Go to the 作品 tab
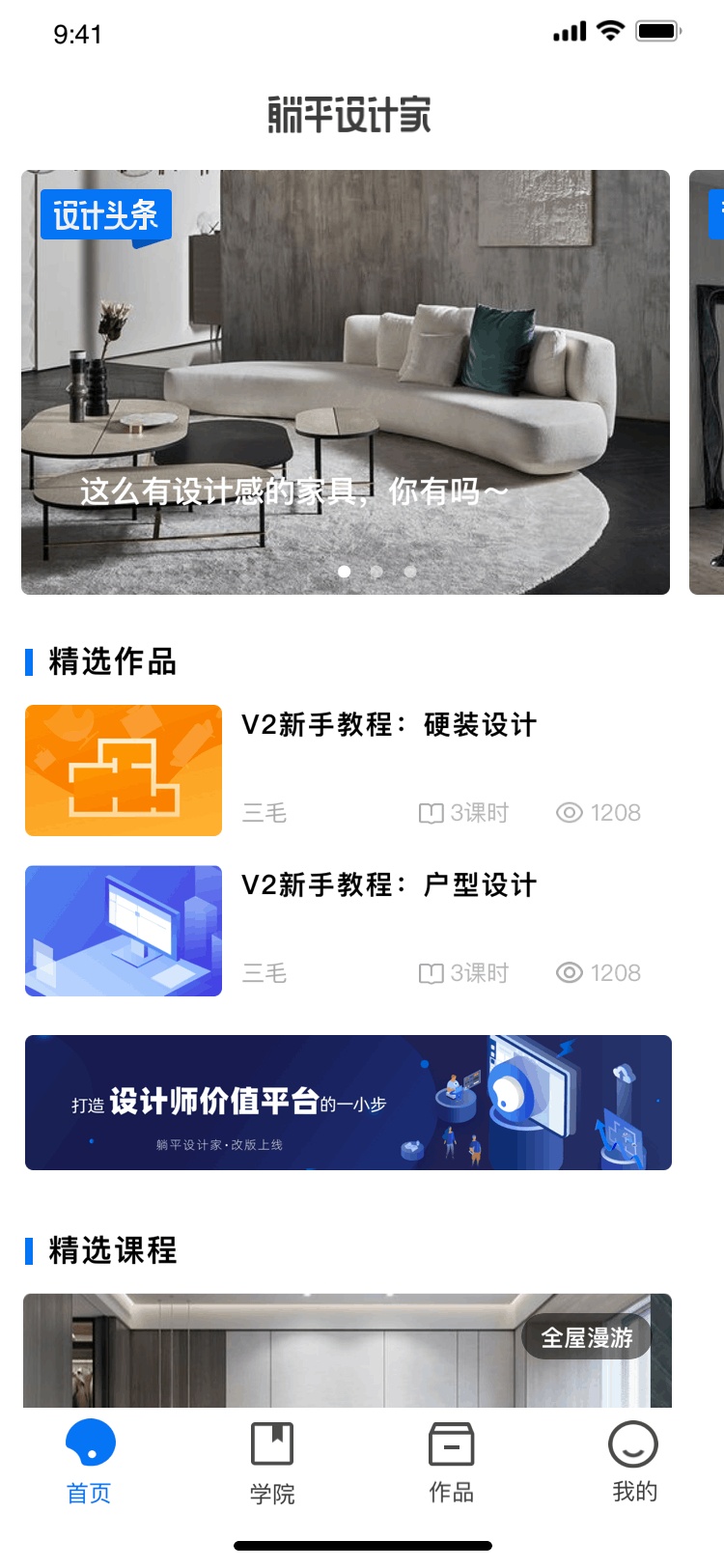The height and width of the screenshot is (1568, 724). point(451,1462)
